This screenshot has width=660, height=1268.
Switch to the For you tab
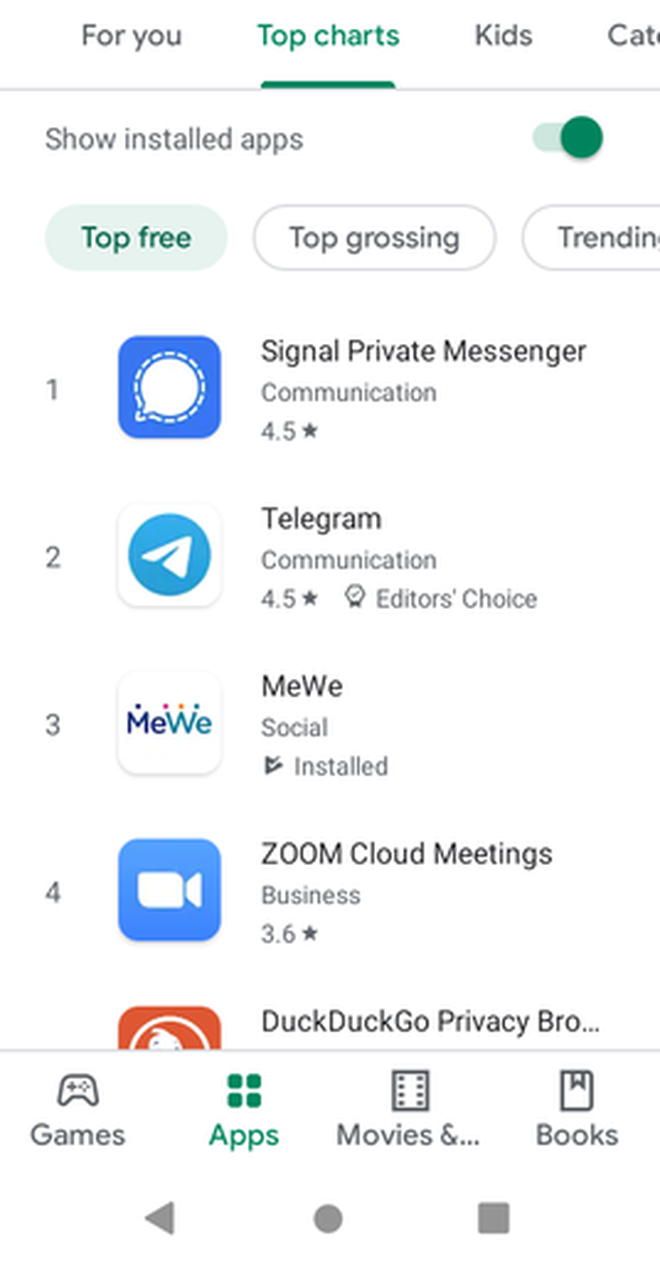tap(131, 36)
